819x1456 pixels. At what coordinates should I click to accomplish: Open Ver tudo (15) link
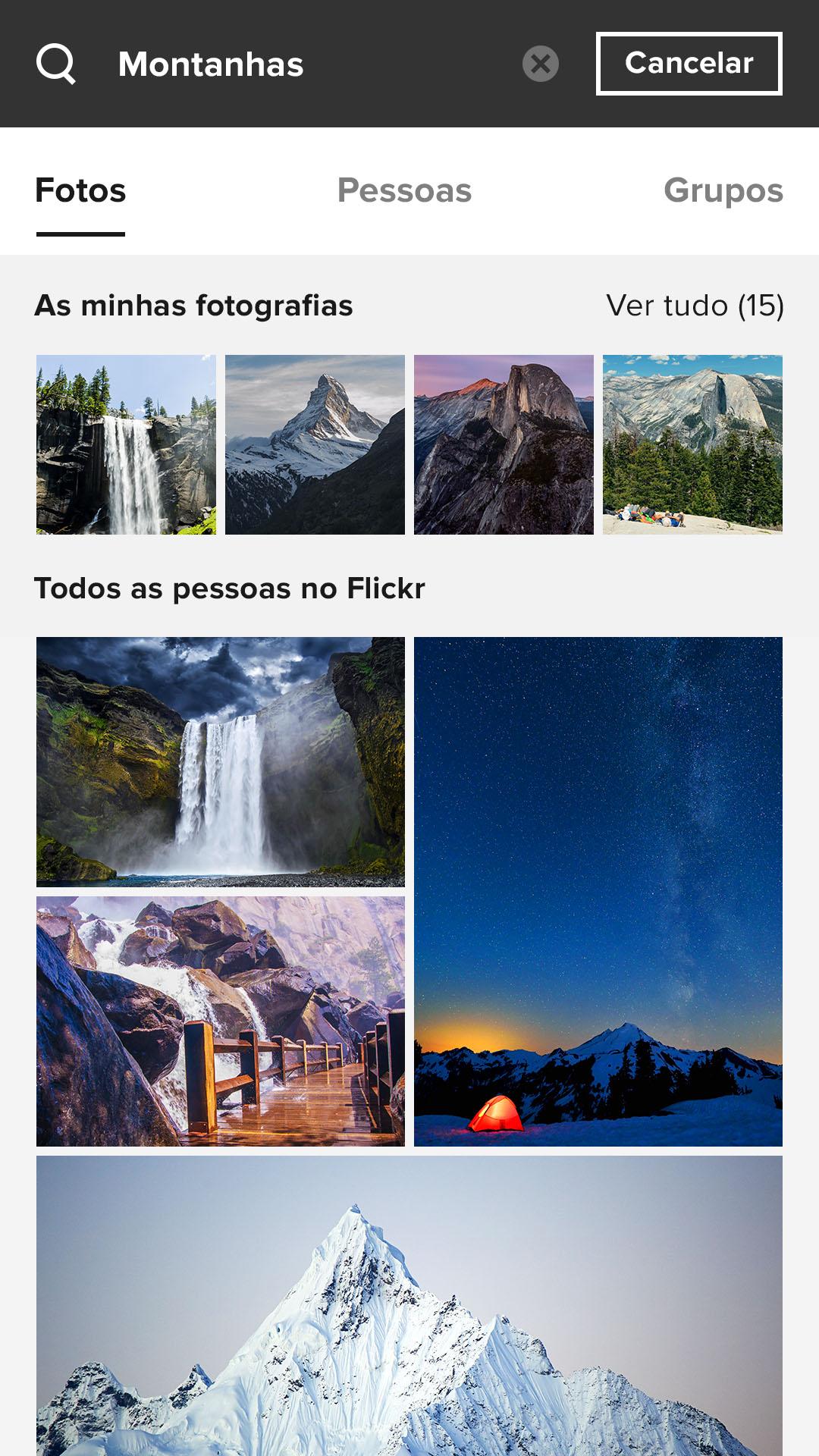point(695,306)
